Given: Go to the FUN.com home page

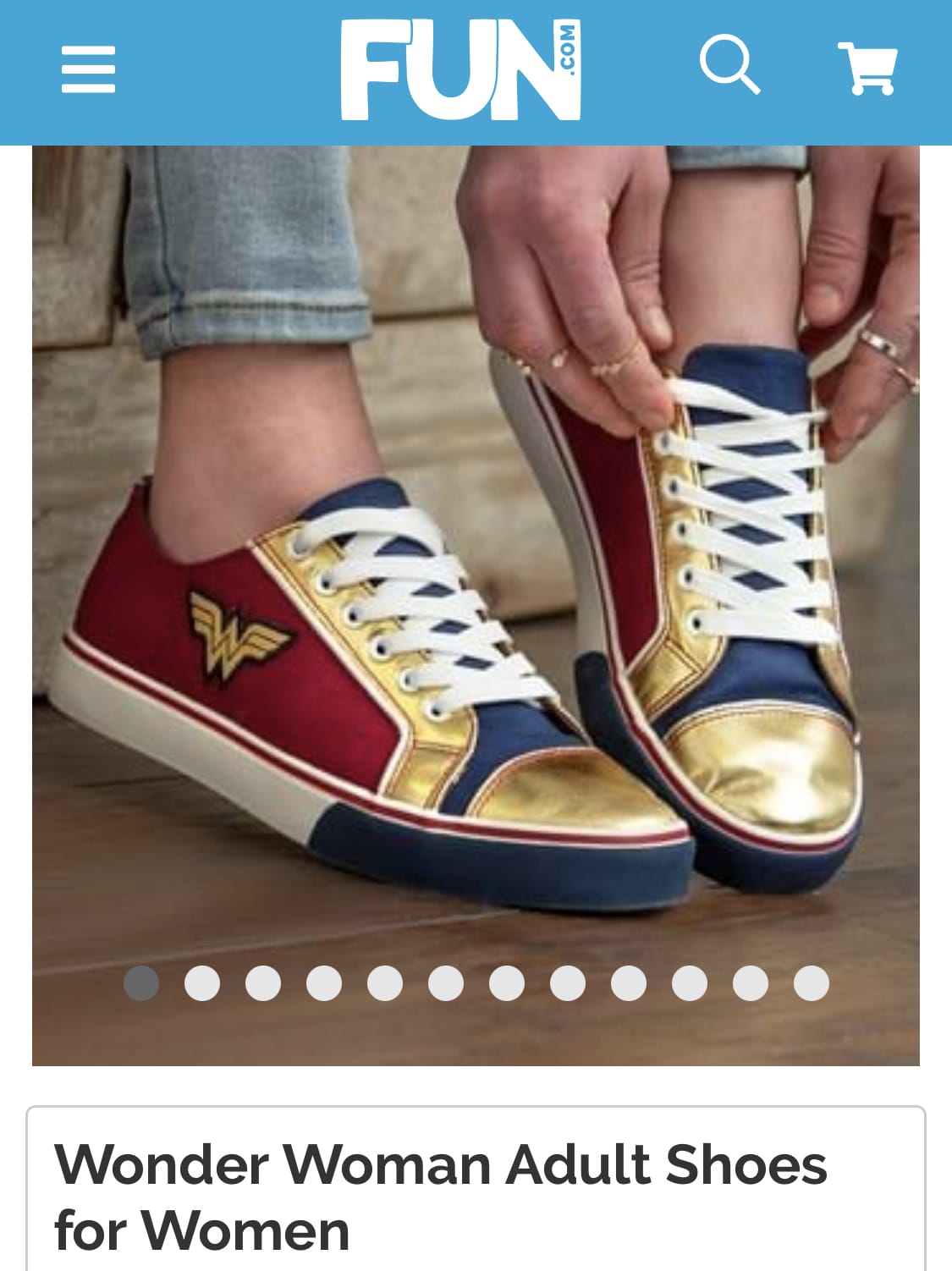Looking at the screenshot, I should point(460,69).
